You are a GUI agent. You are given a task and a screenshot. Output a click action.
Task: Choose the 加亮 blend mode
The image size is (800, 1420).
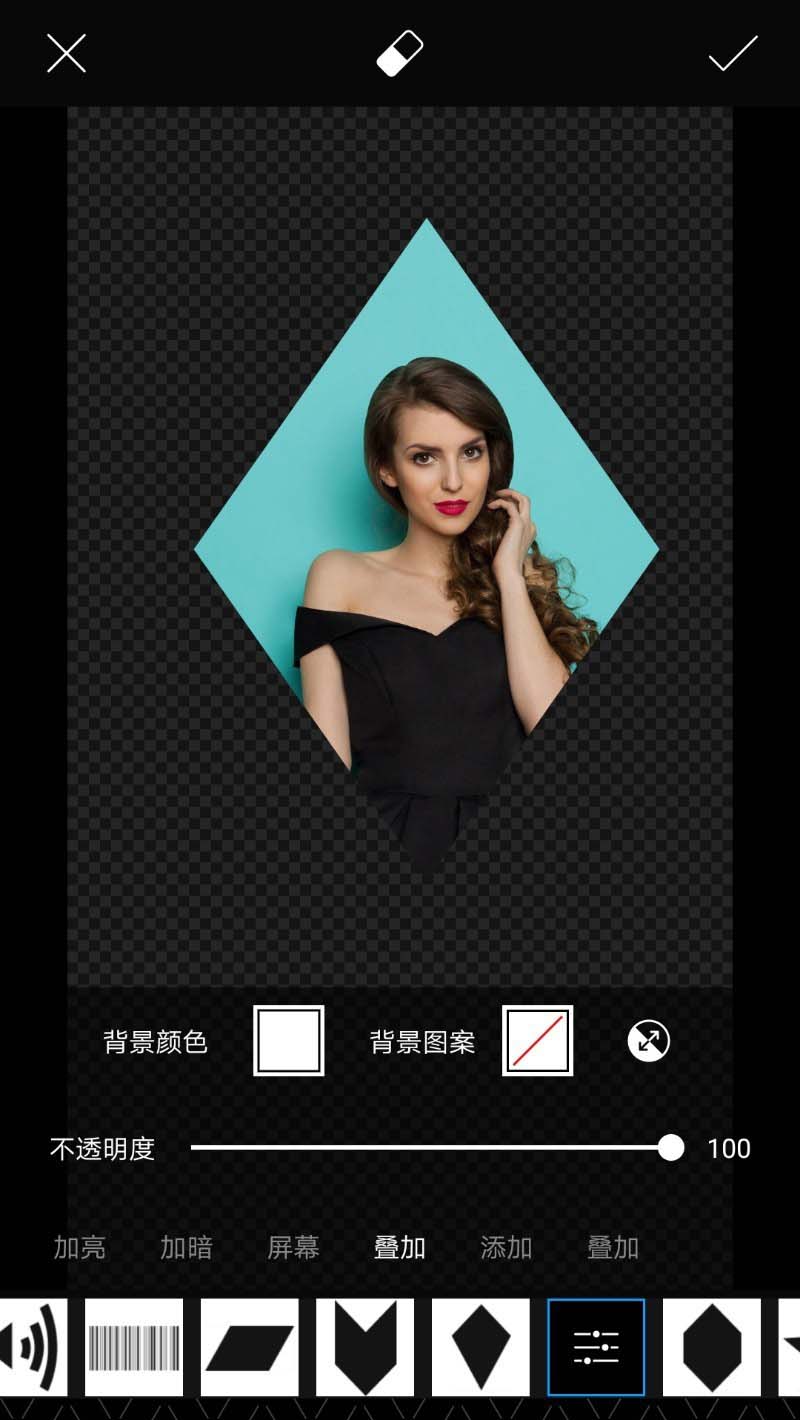coord(79,1247)
